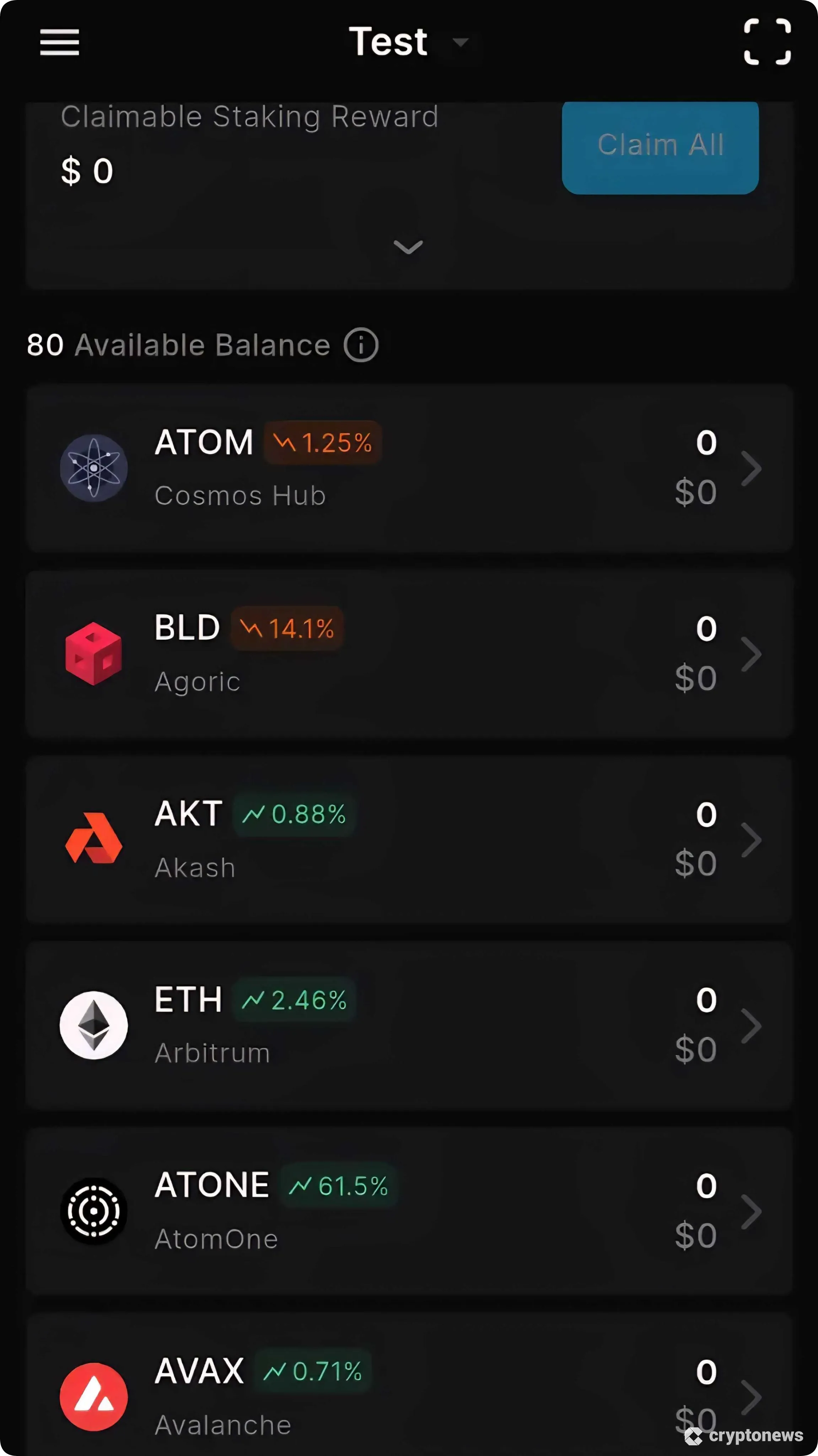Click the Cosmos Hub ATOM token icon
818x1456 pixels.
pyautogui.click(x=94, y=467)
